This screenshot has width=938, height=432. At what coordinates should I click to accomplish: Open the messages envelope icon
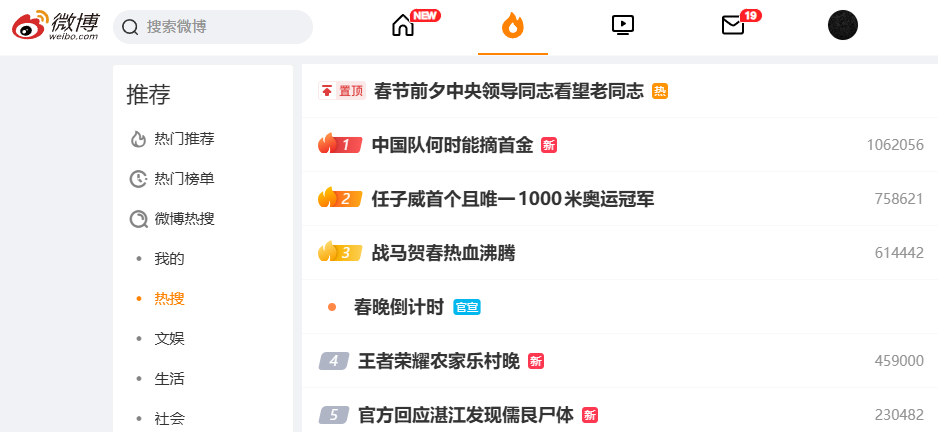(x=733, y=26)
